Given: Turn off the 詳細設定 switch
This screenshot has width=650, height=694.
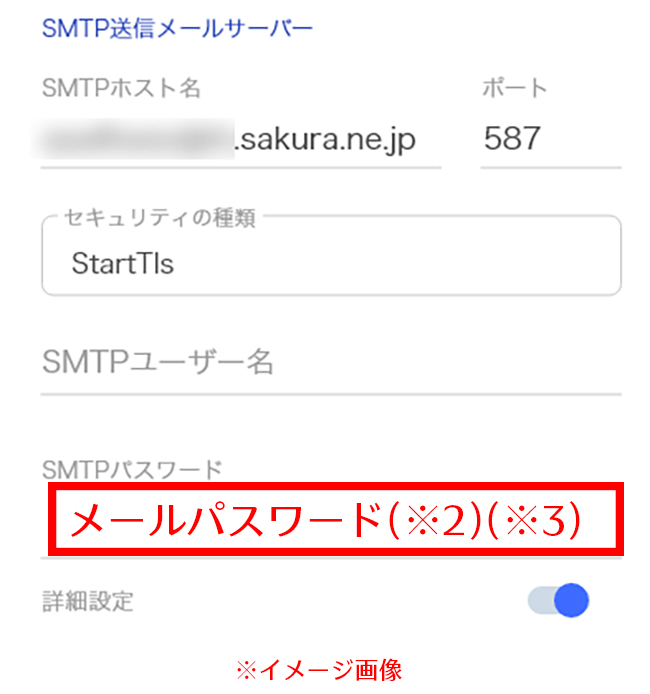Looking at the screenshot, I should [x=559, y=601].
